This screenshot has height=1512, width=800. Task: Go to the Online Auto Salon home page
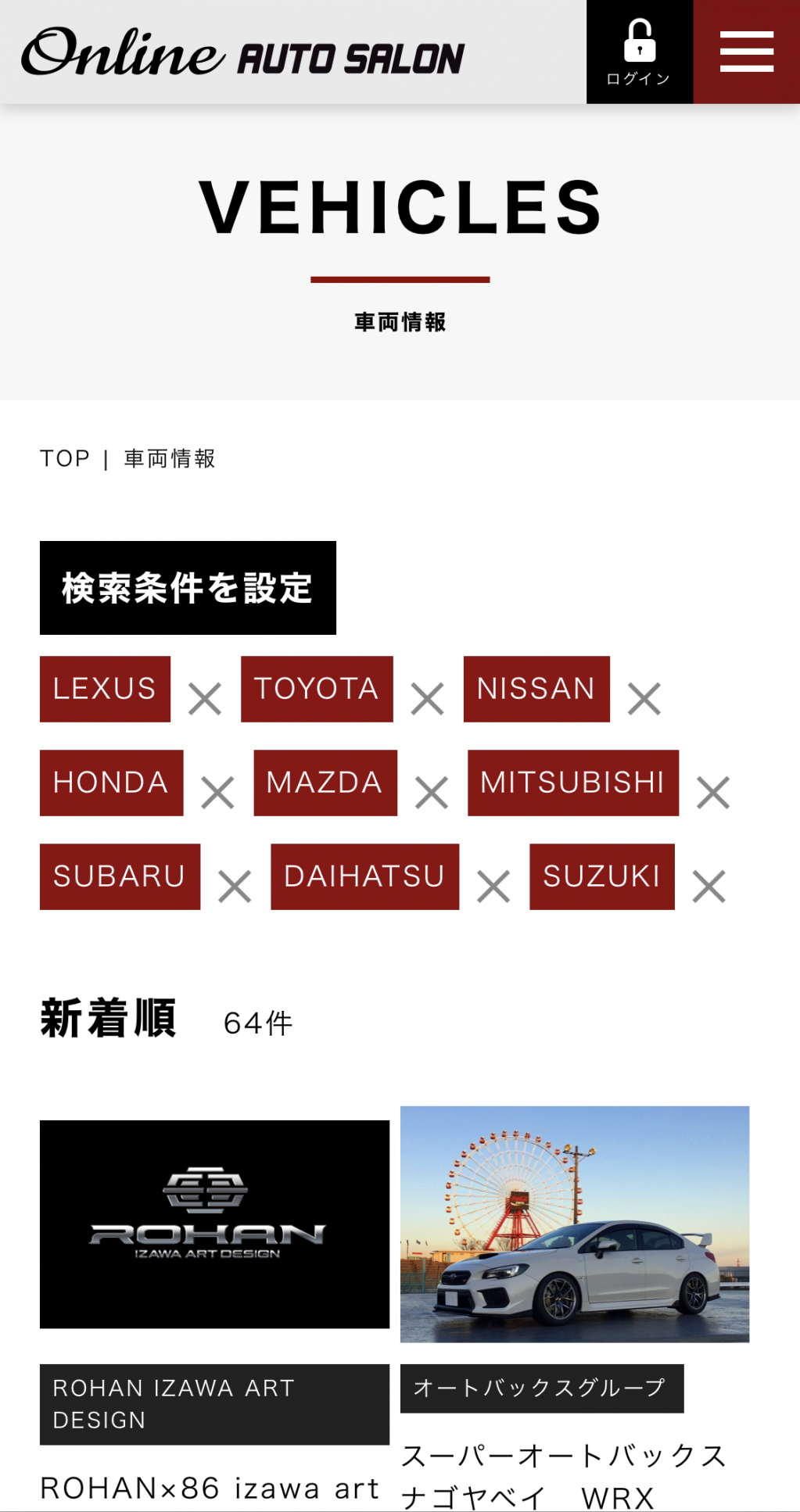click(243, 53)
